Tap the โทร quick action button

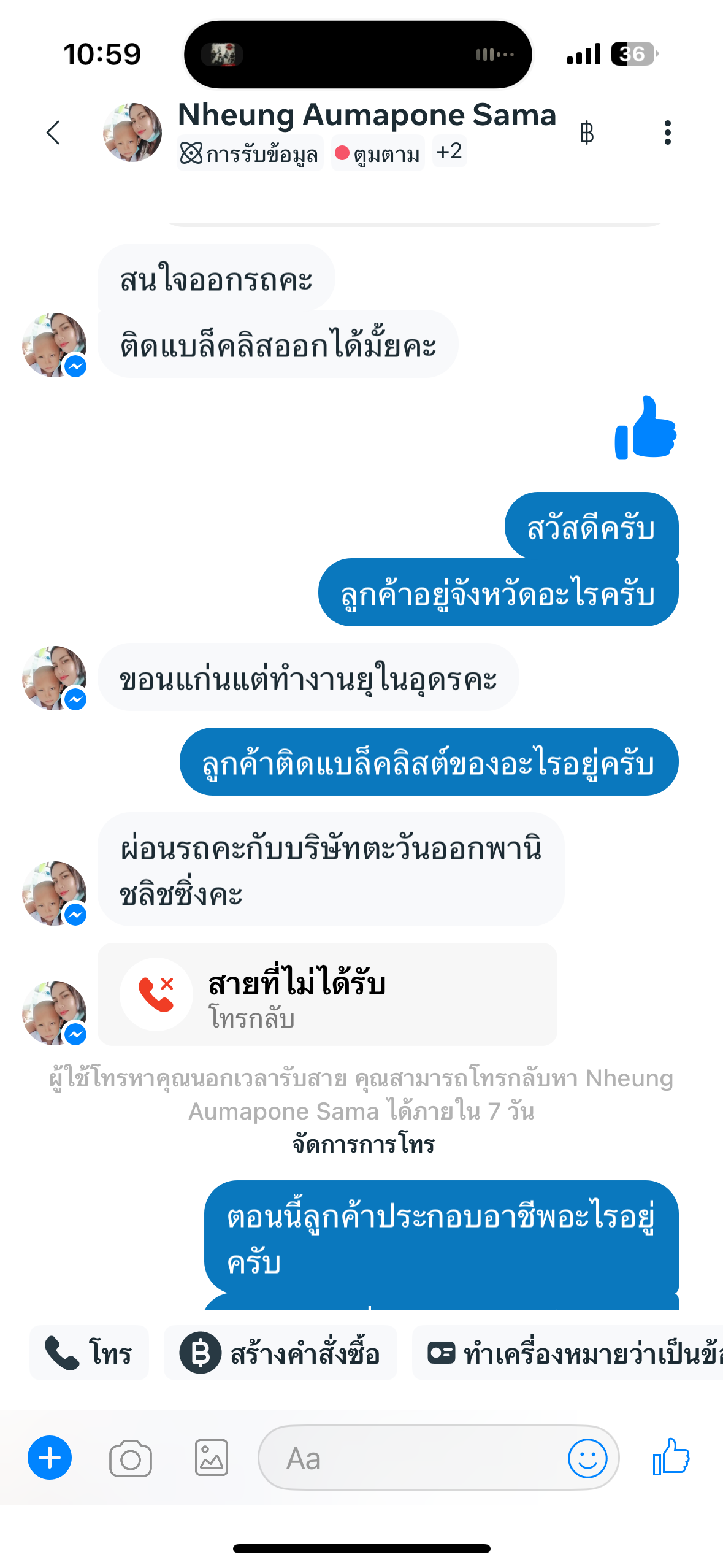tap(89, 1353)
